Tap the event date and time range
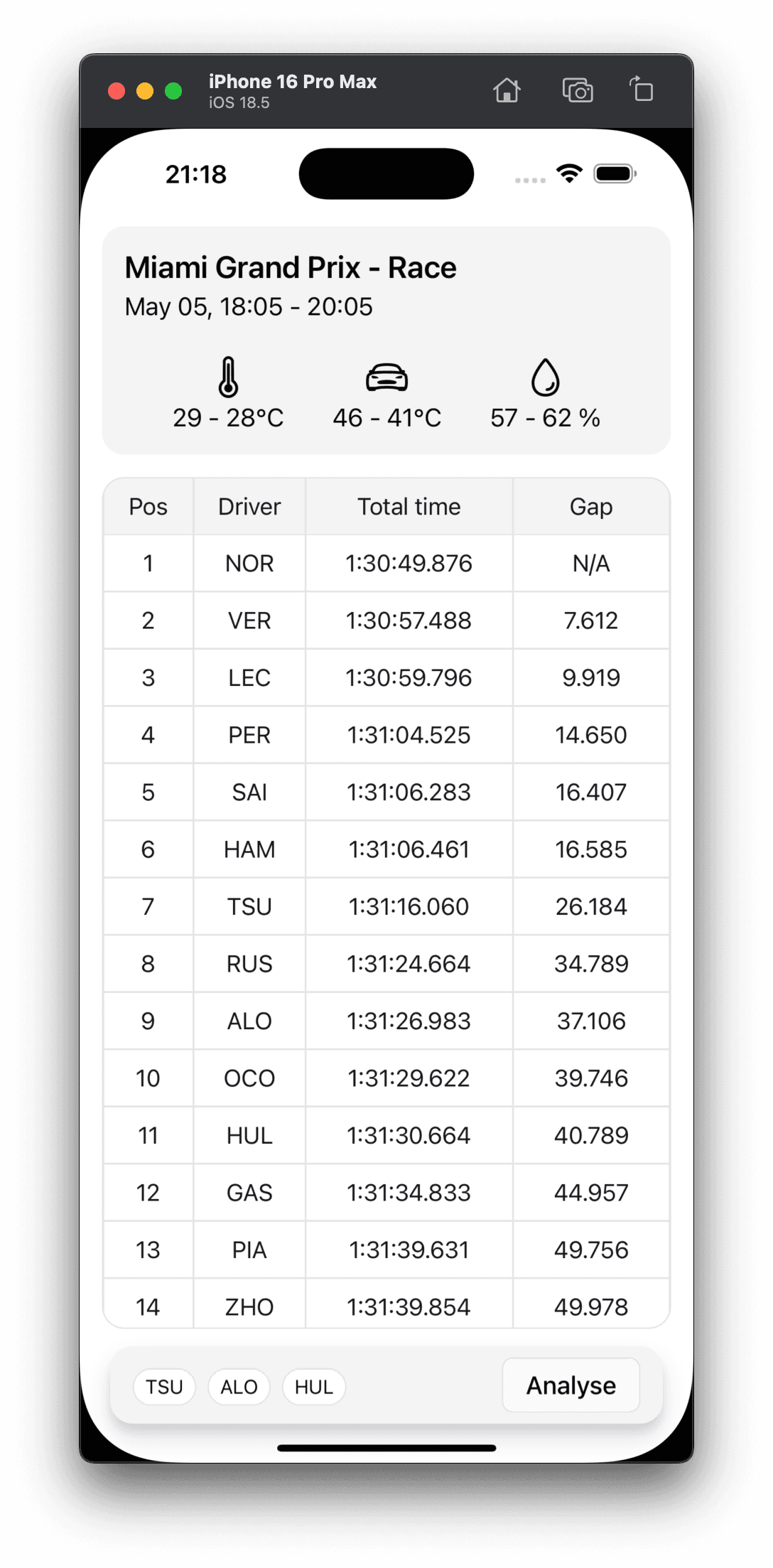The width and height of the screenshot is (773, 1568). point(249,307)
